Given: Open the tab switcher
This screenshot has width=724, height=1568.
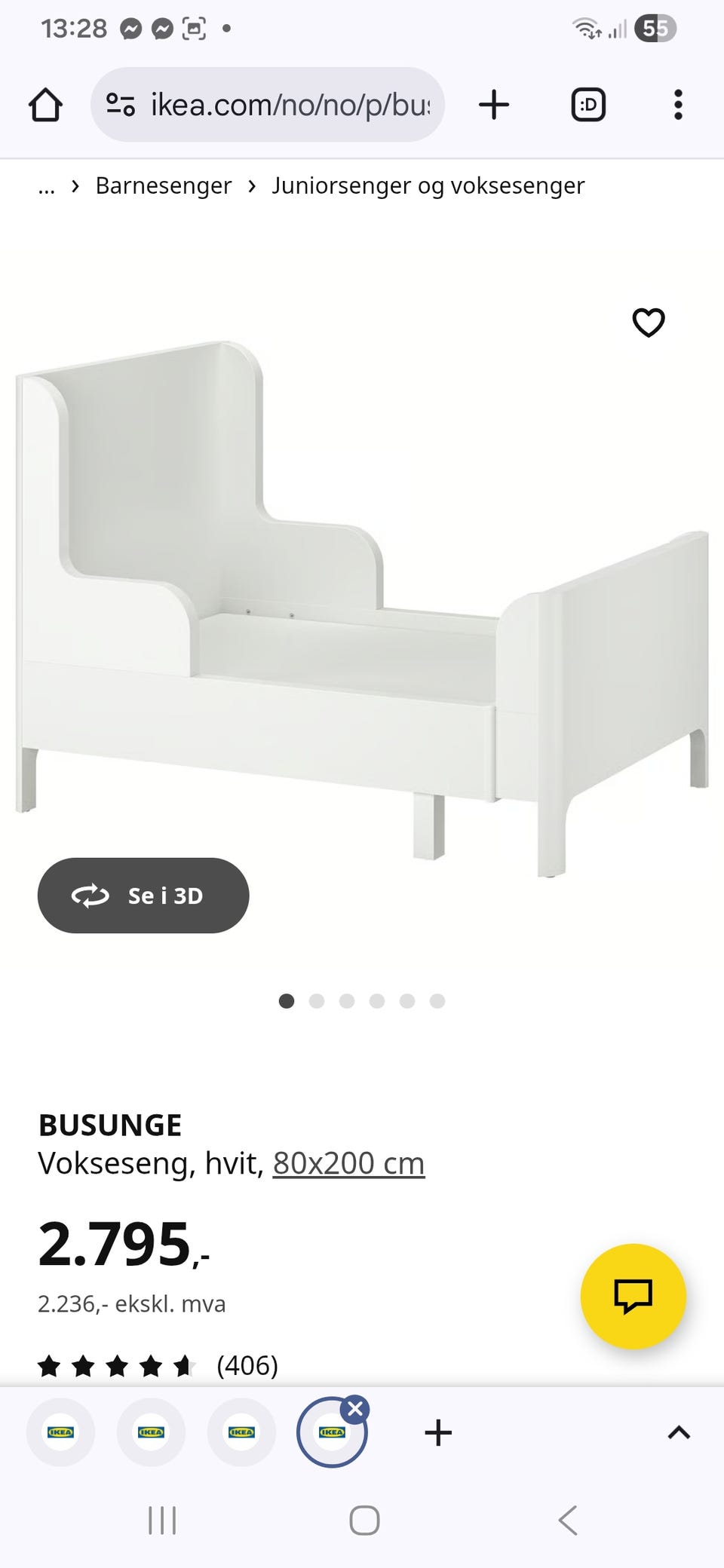Looking at the screenshot, I should 588,105.
